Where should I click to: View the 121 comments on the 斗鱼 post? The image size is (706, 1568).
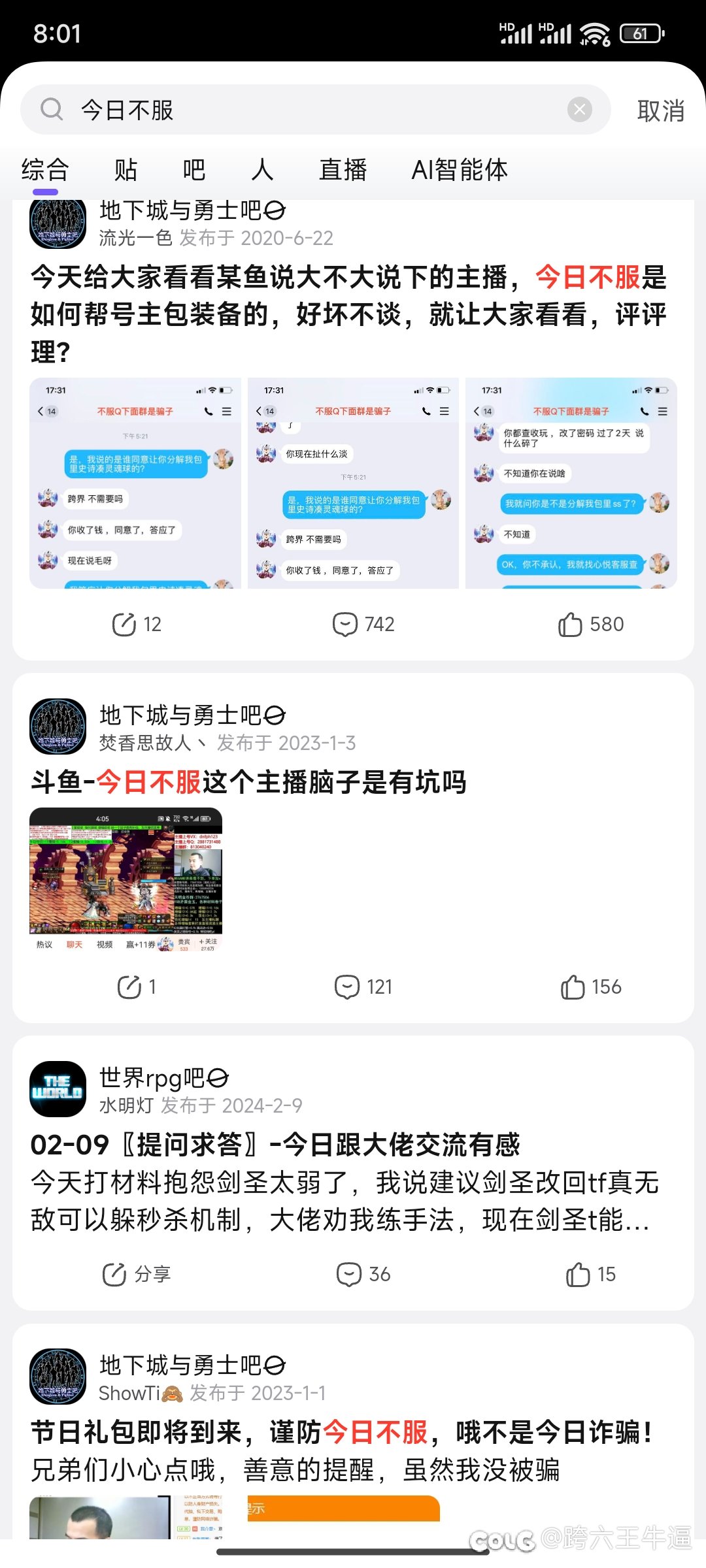pos(363,987)
